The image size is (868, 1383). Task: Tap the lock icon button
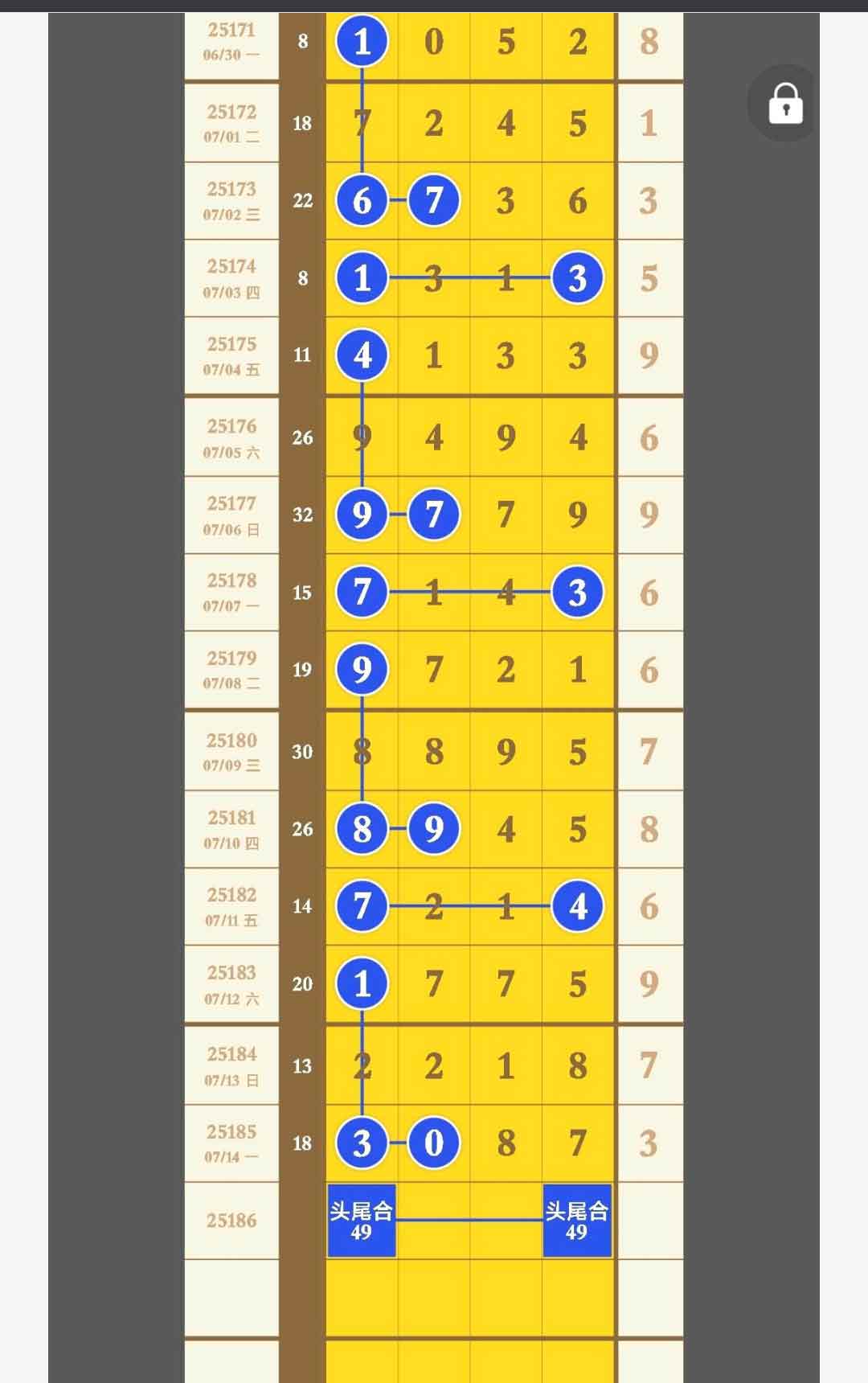coord(785,103)
